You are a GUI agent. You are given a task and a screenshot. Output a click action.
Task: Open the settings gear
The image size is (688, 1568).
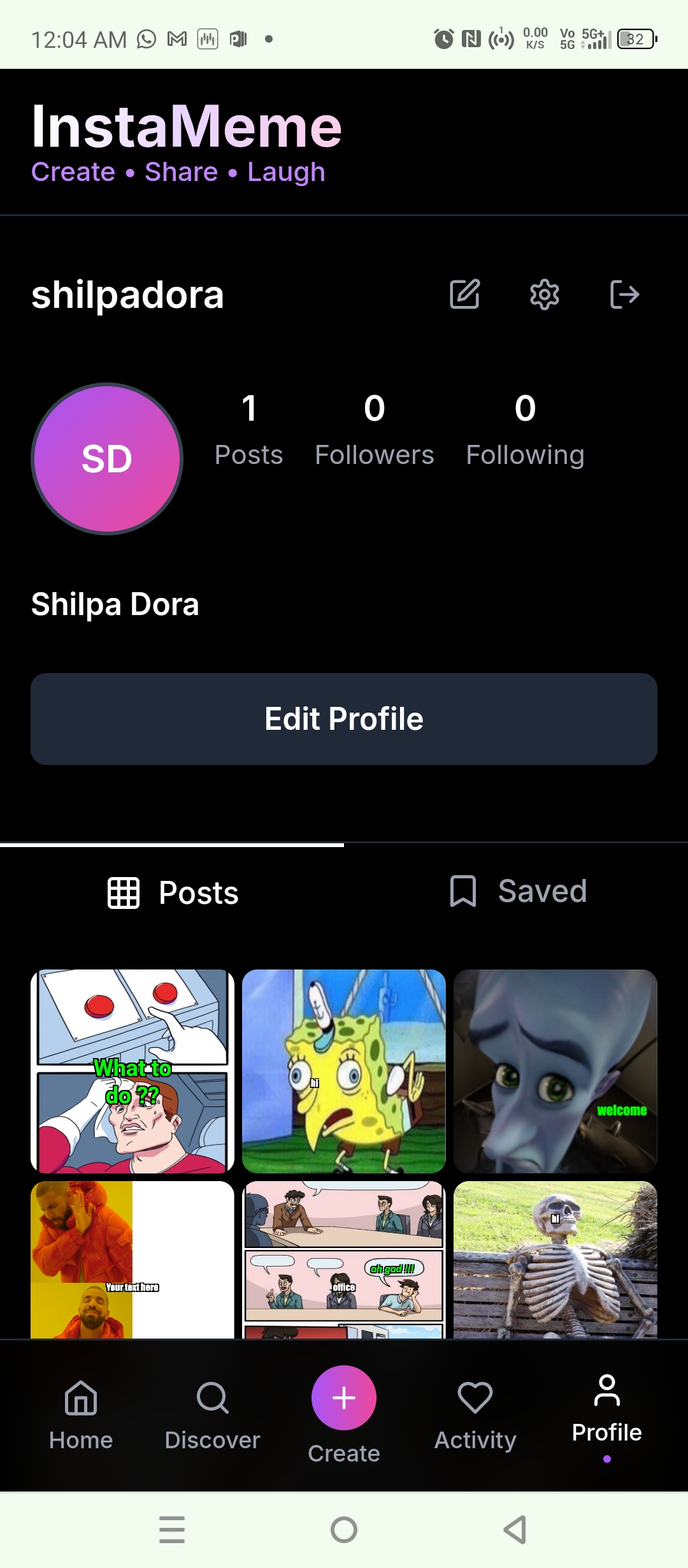coord(545,294)
